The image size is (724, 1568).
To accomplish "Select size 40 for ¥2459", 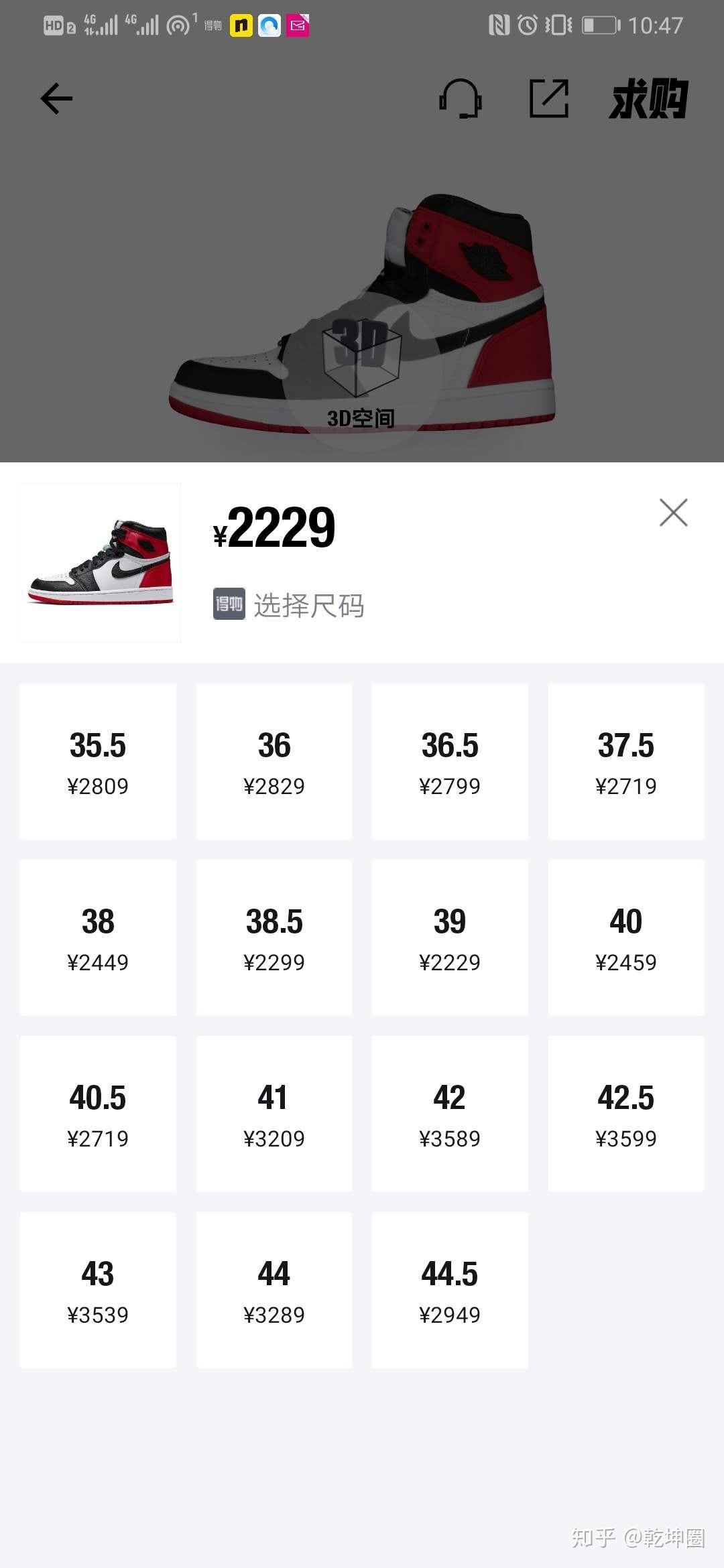I will click(626, 937).
